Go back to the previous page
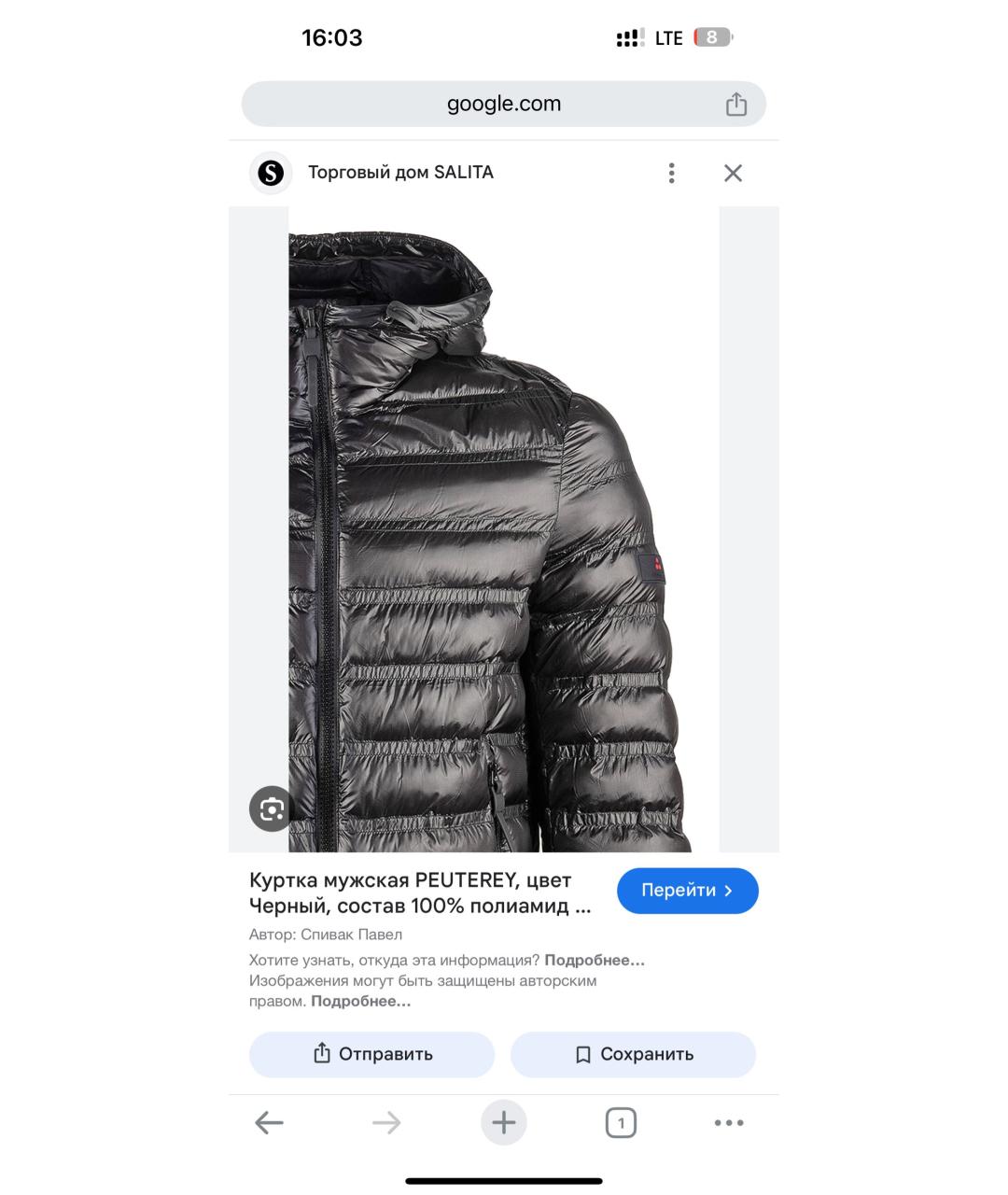The height and width of the screenshot is (1195, 1008). (269, 1122)
